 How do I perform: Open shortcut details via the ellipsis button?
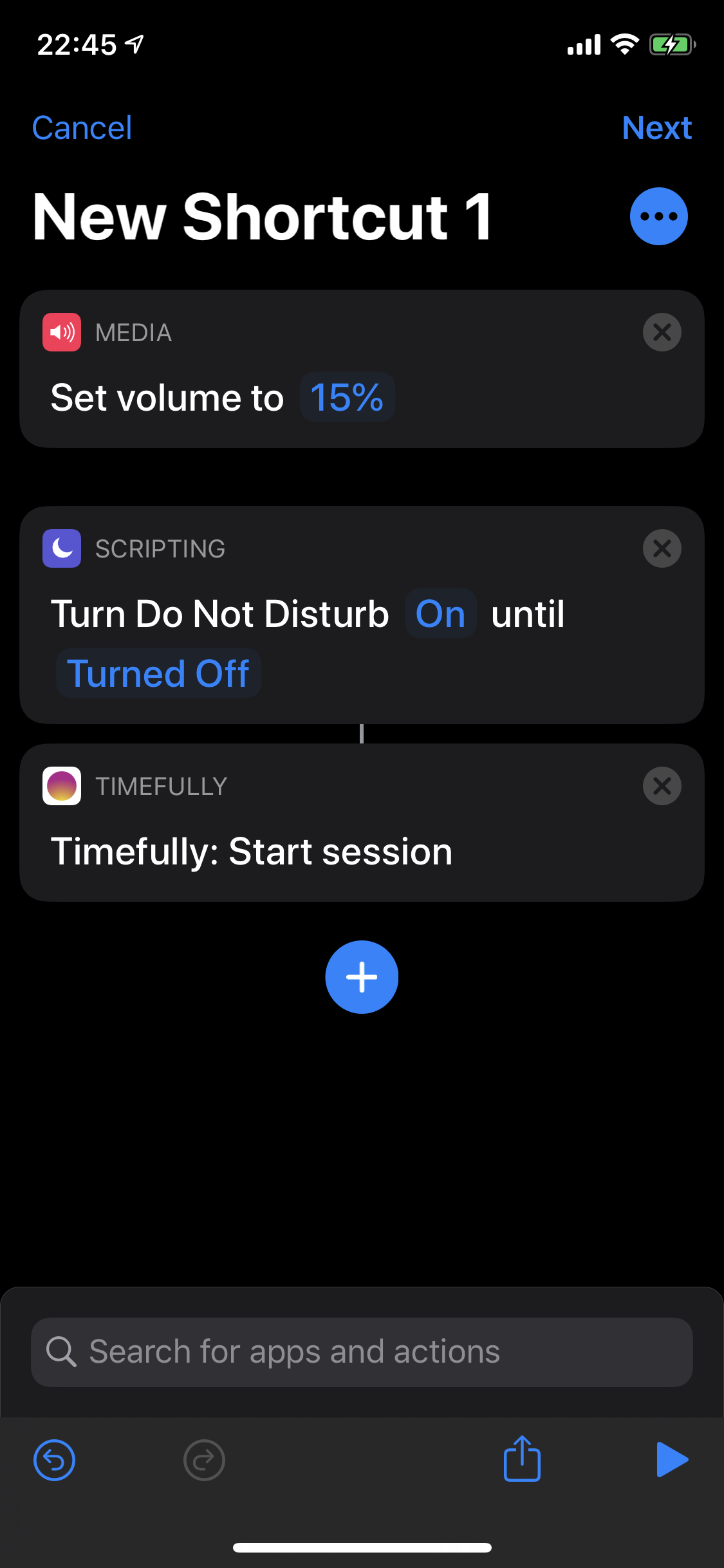[658, 216]
